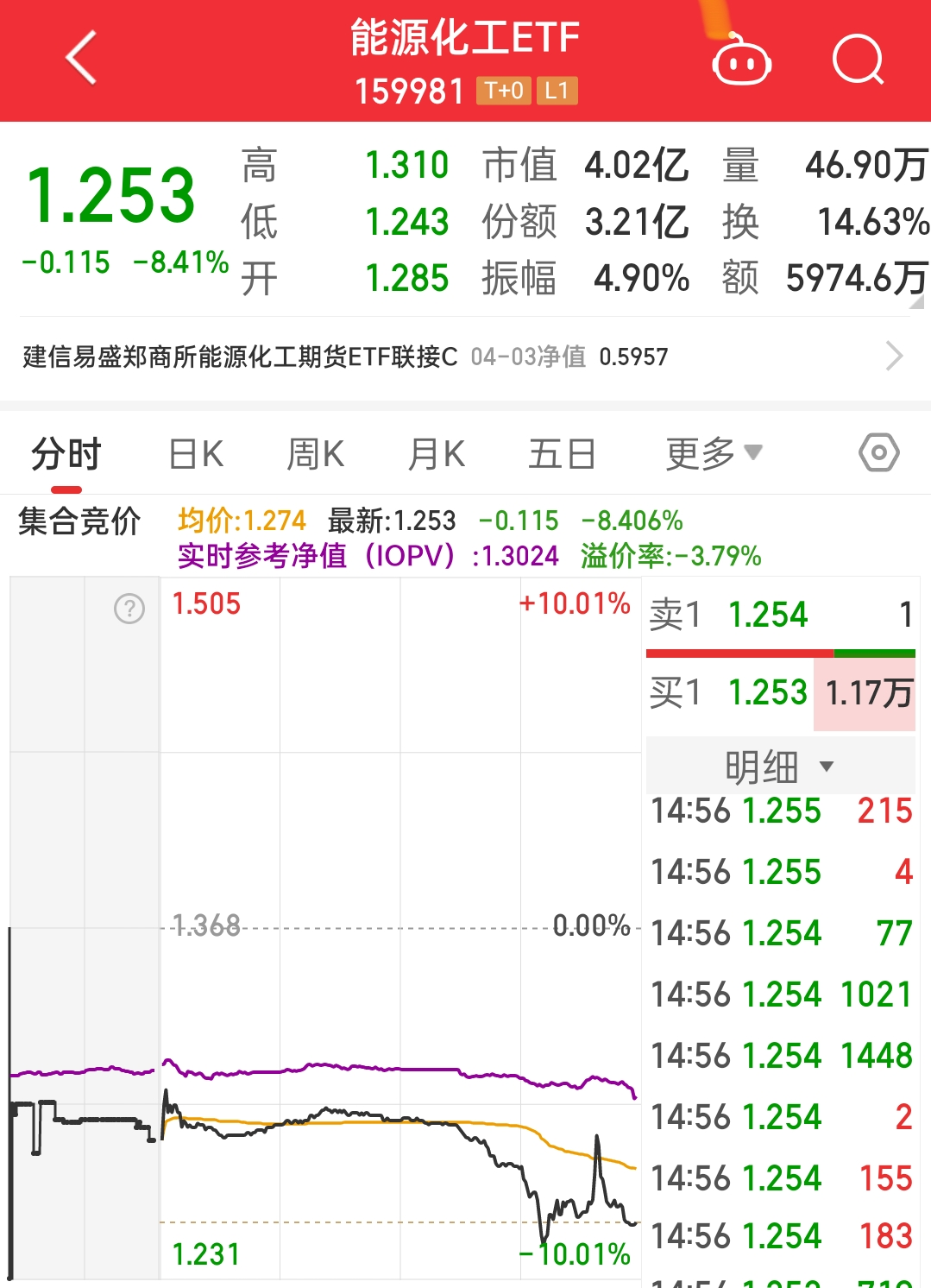Switch to the 五日 chart tab
931x1288 pixels.
pyautogui.click(x=562, y=454)
